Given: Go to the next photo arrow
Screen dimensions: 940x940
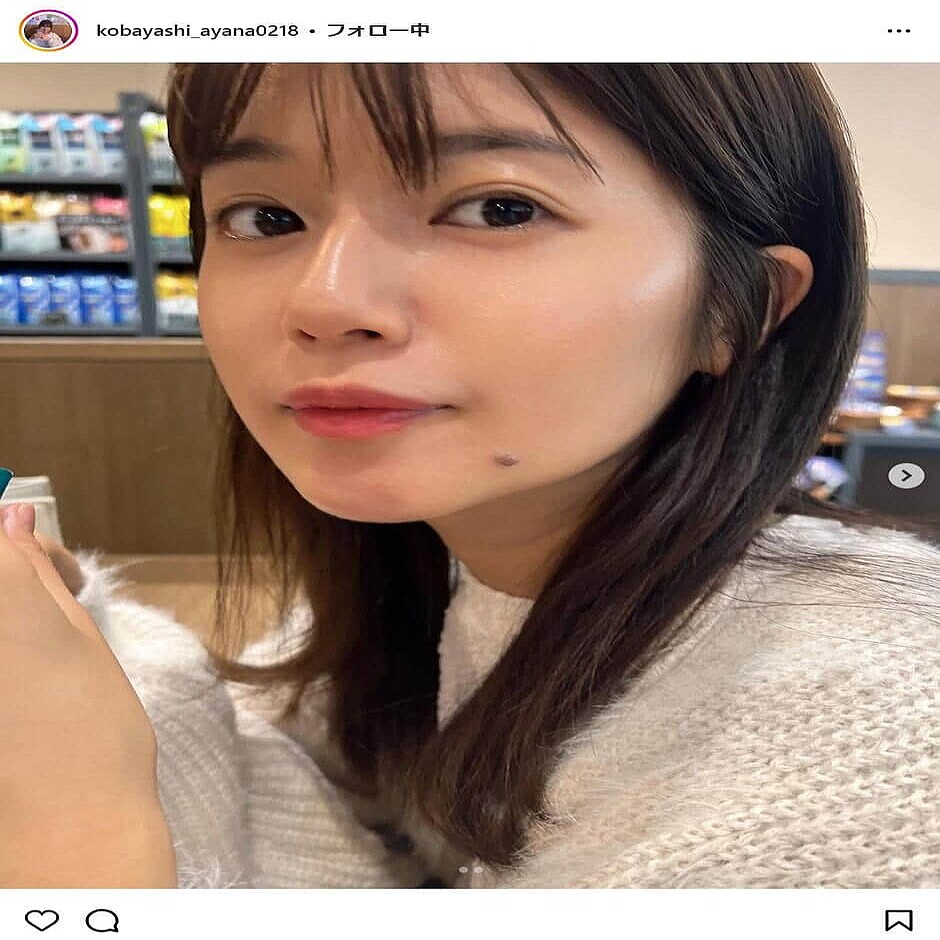Looking at the screenshot, I should click(x=906, y=476).
